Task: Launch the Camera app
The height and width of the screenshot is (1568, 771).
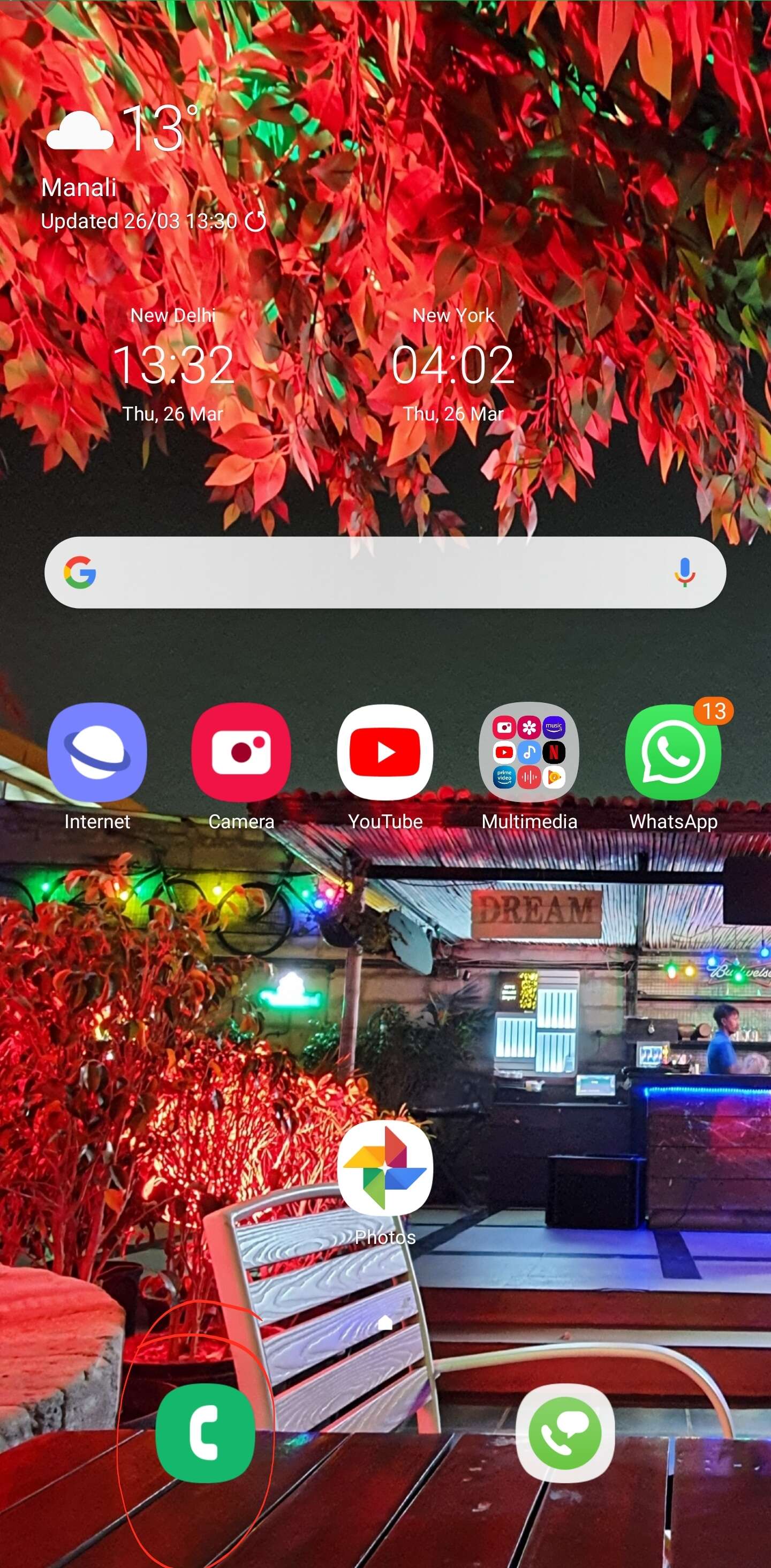Action: click(x=241, y=752)
